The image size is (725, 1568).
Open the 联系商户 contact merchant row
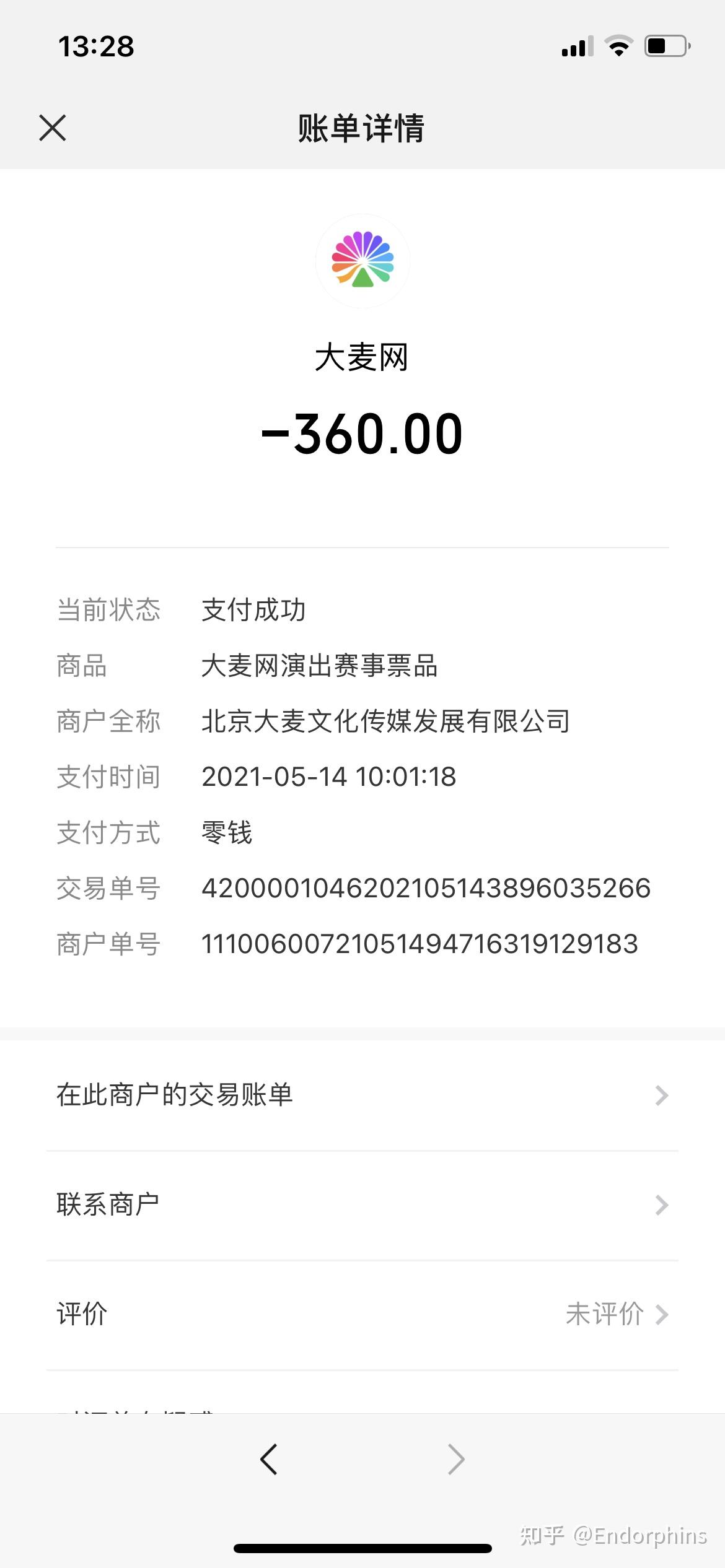(362, 1204)
